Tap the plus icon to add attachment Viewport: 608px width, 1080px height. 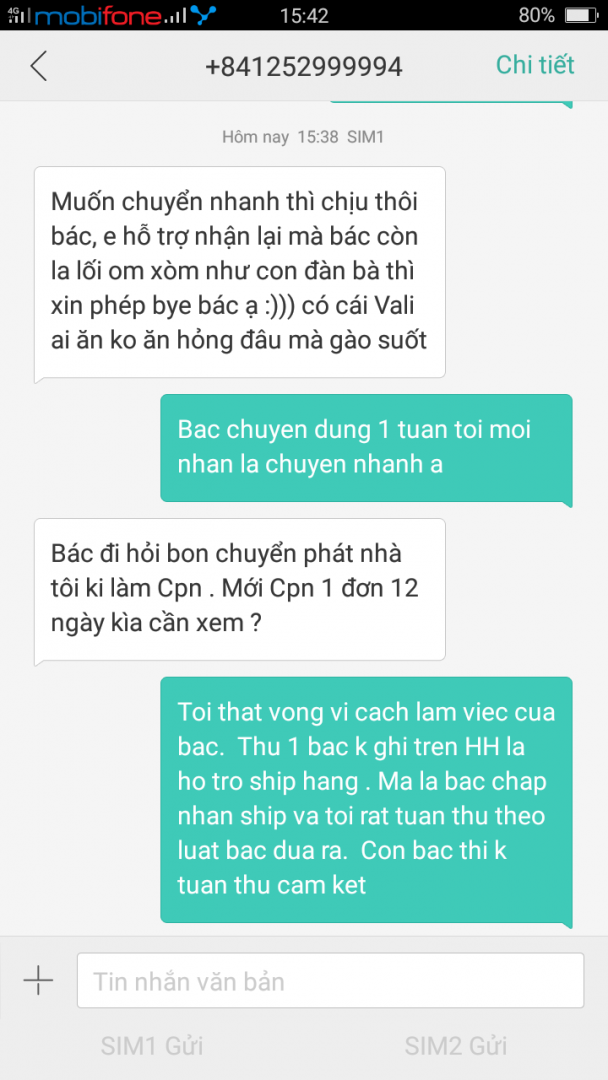38,980
